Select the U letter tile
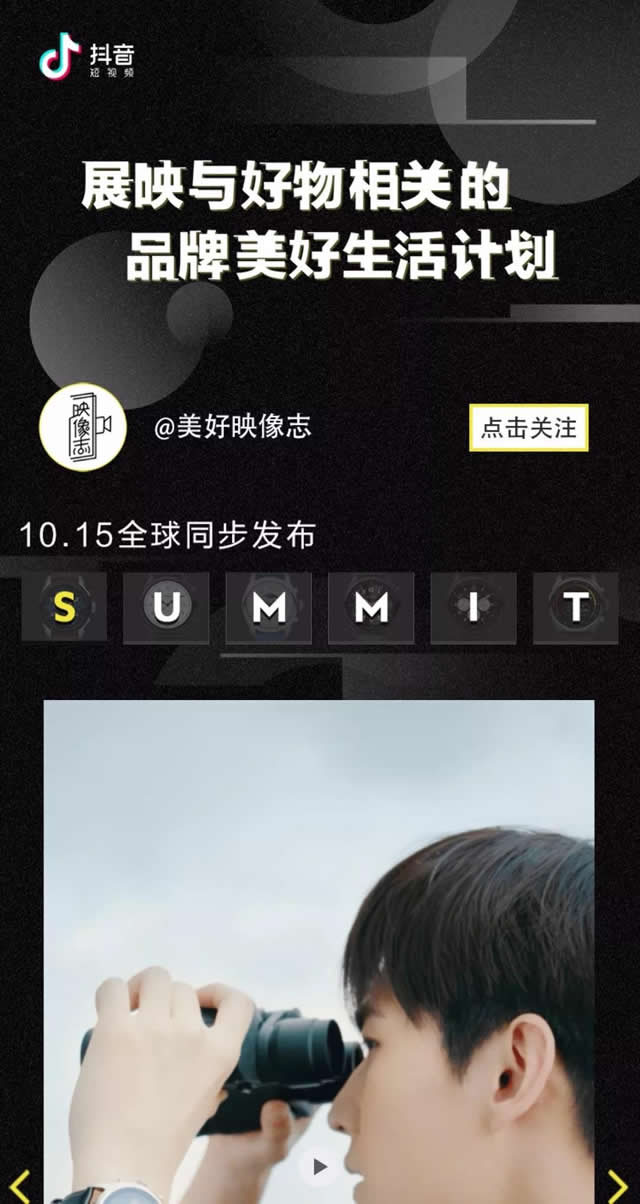 166,607
